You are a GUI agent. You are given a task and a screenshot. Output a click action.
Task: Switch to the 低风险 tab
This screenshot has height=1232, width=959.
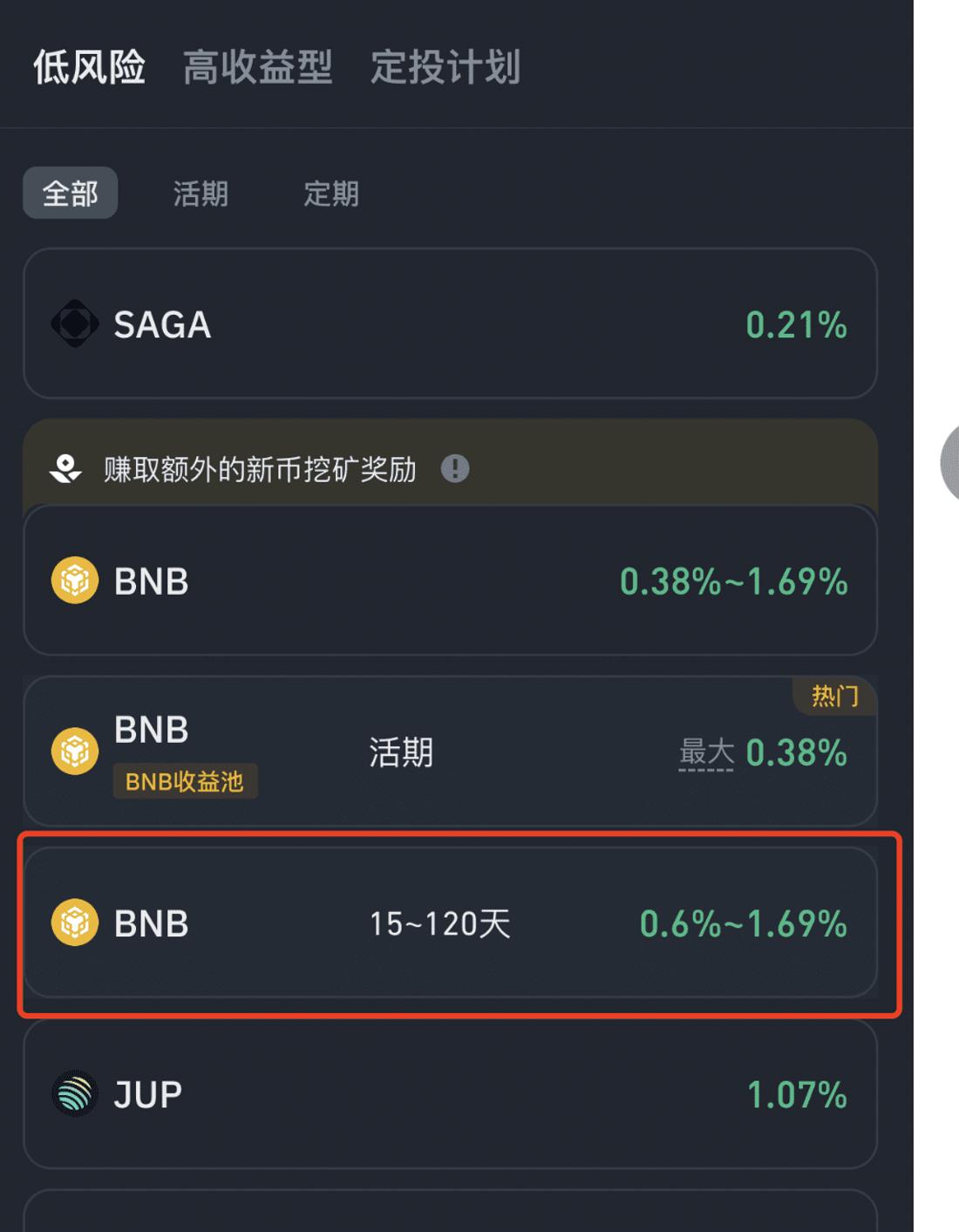pyautogui.click(x=89, y=67)
